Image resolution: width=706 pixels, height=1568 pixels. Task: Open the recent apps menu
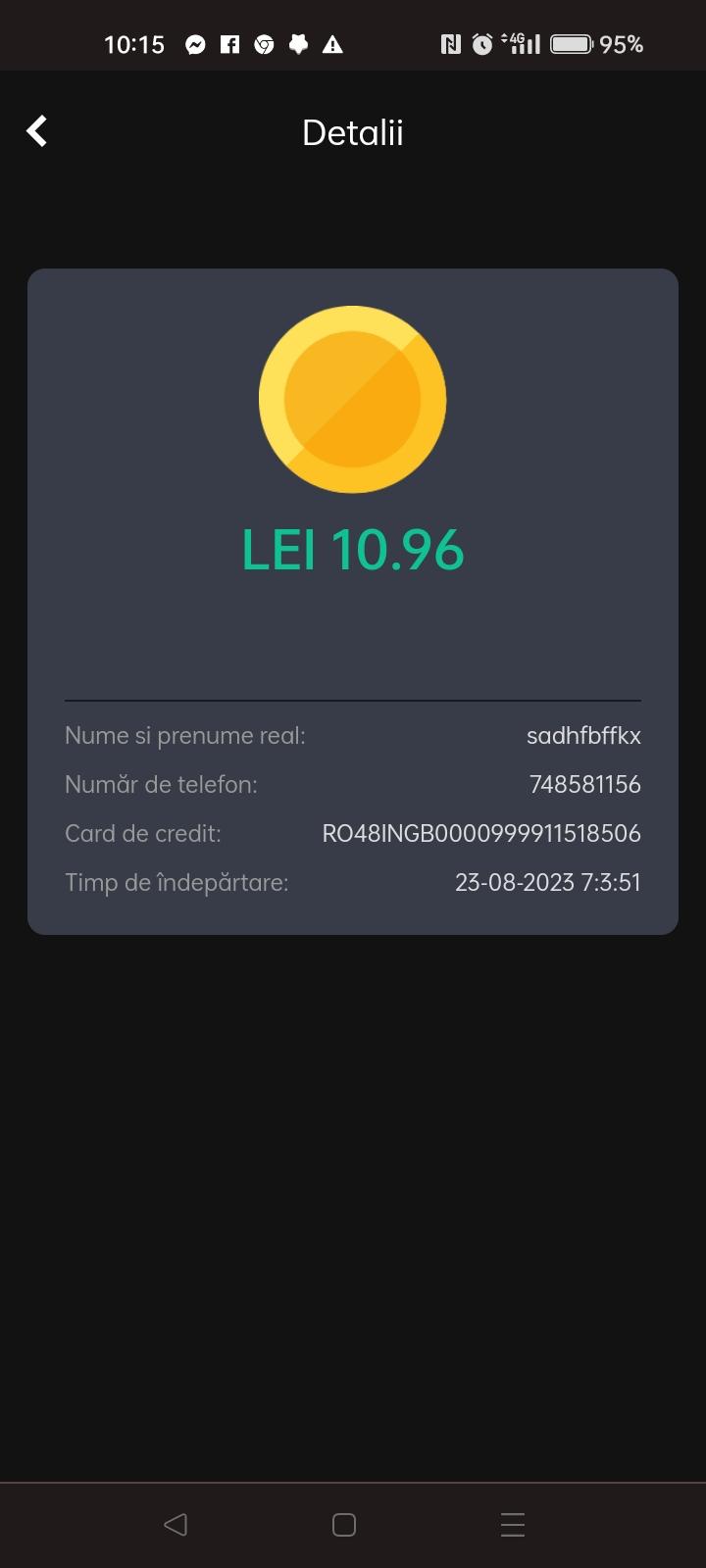click(513, 1525)
